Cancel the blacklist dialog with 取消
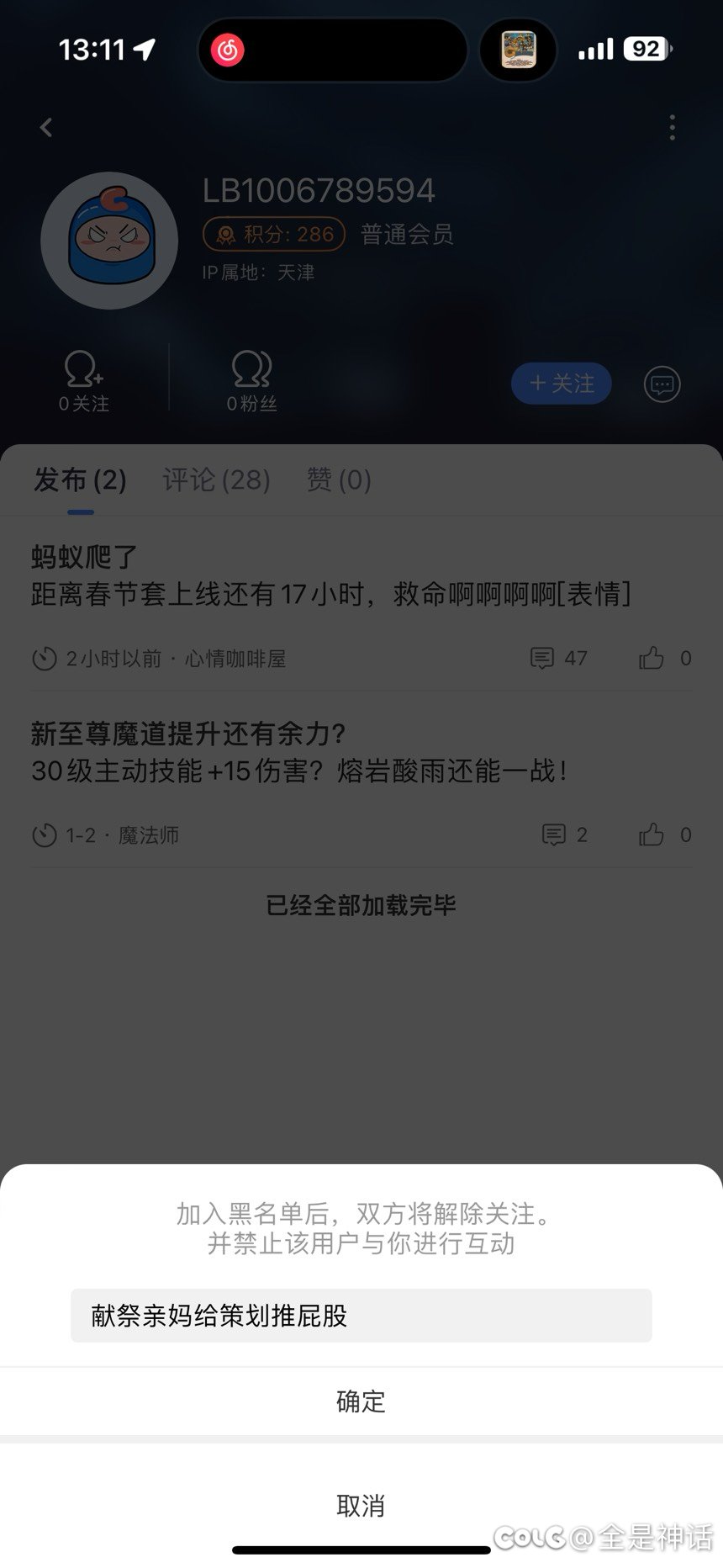 click(x=361, y=1505)
